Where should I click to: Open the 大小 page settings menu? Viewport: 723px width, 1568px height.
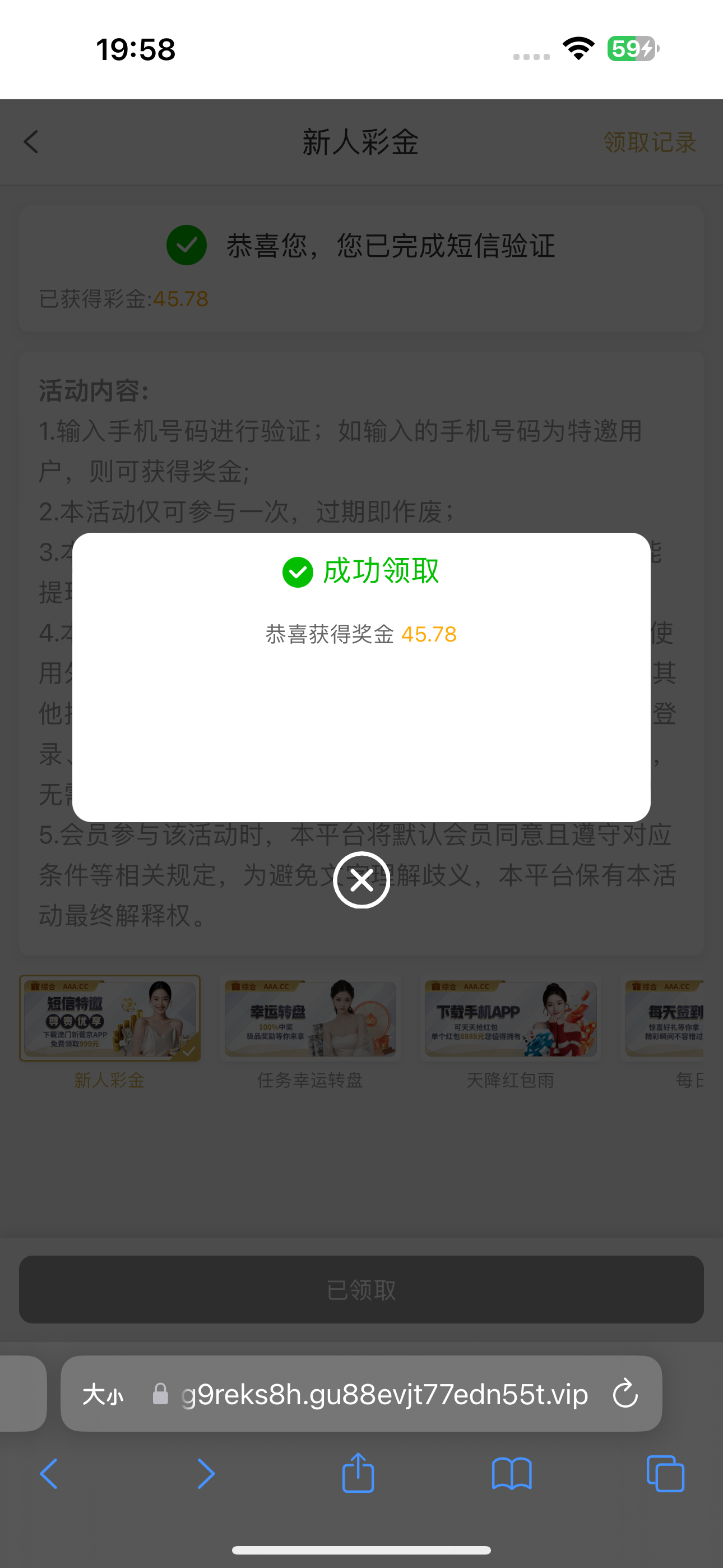[103, 1394]
